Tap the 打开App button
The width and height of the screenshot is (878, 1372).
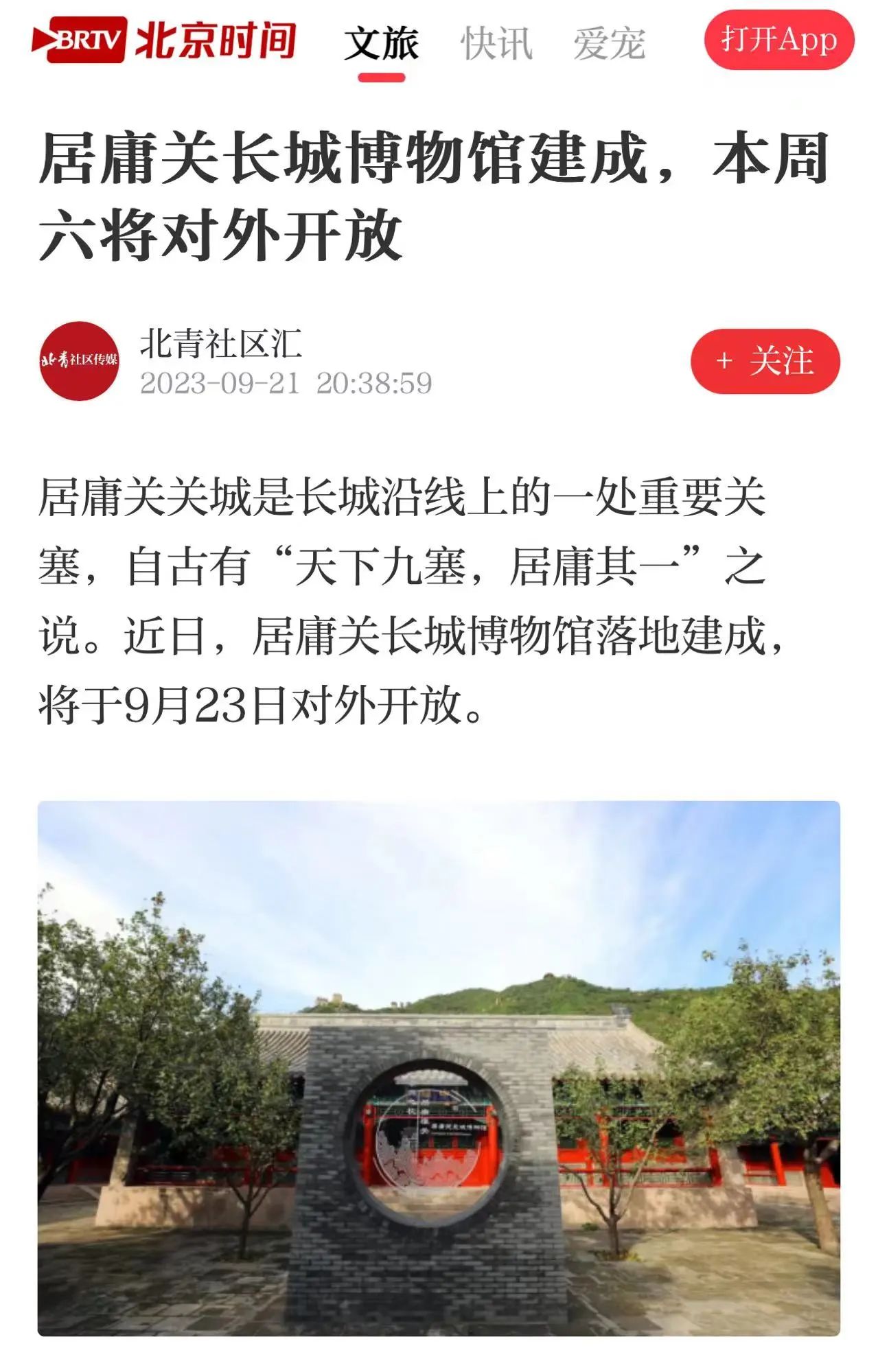[778, 40]
